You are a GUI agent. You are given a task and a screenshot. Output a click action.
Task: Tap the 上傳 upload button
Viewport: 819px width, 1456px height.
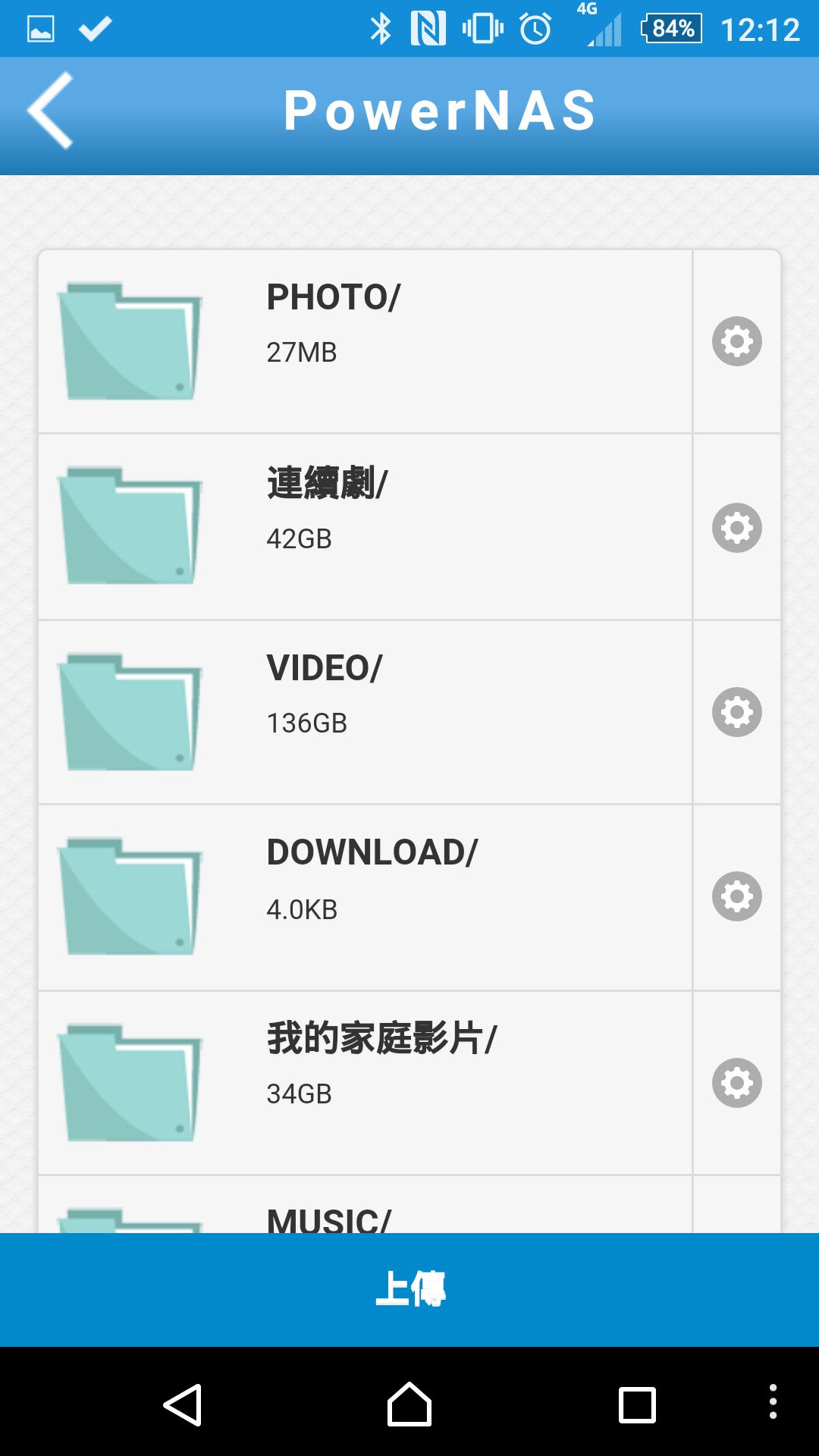click(409, 1289)
